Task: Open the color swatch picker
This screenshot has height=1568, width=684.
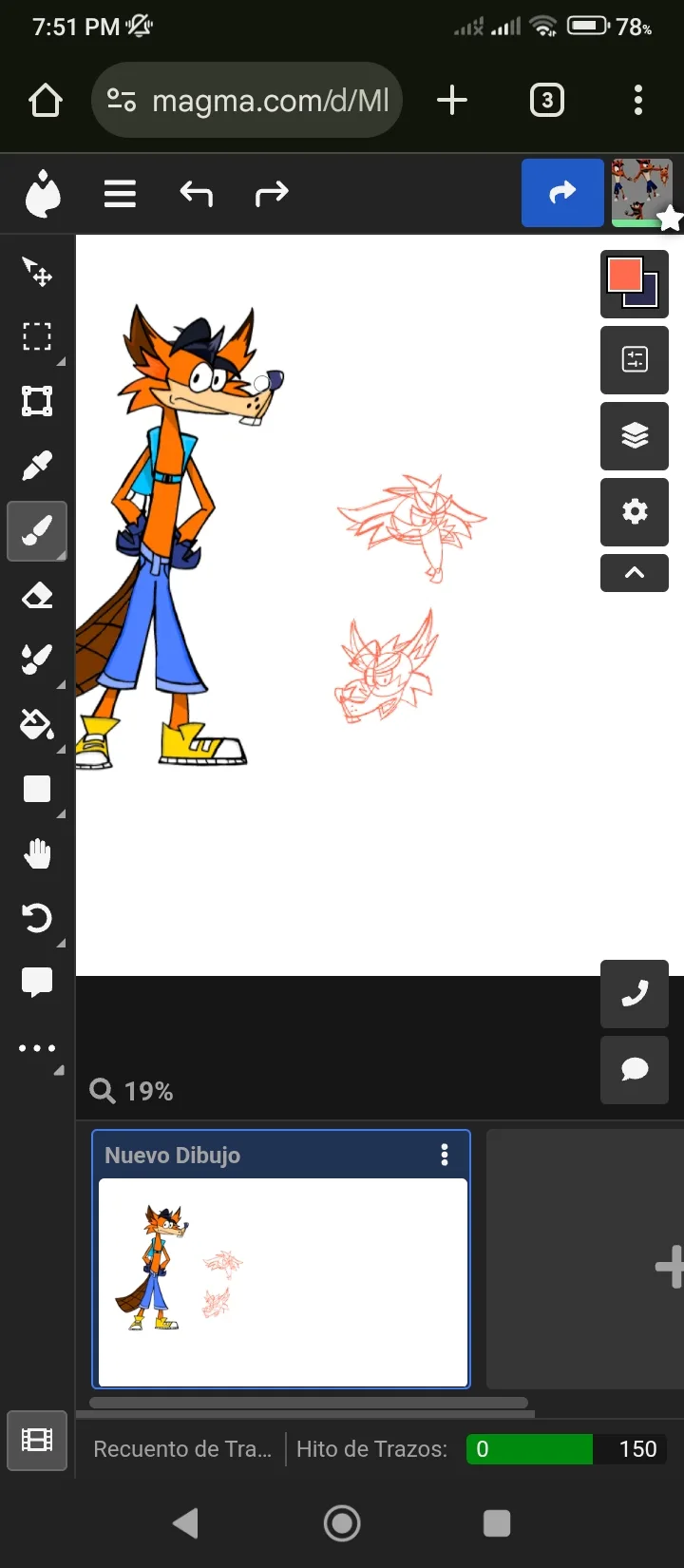Action: (x=634, y=283)
